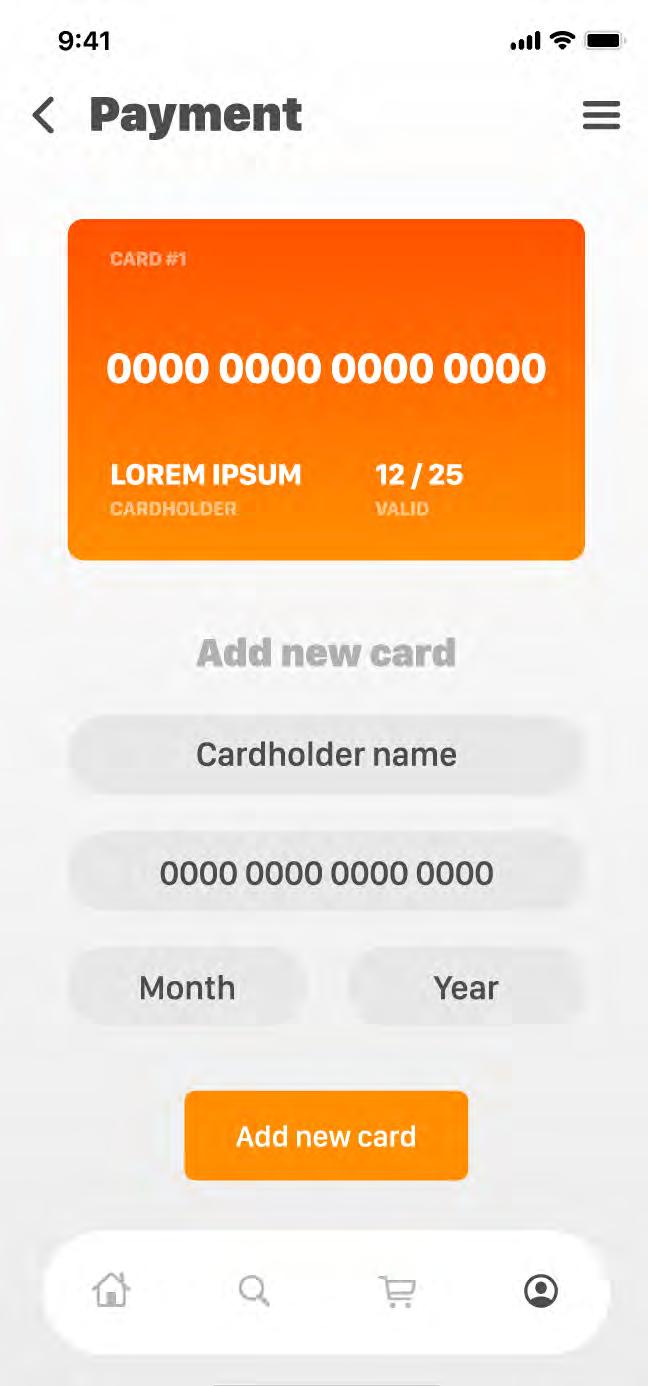Screen dimensions: 648x1386
Task: Choose the expiry Year field
Action: [x=466, y=988]
